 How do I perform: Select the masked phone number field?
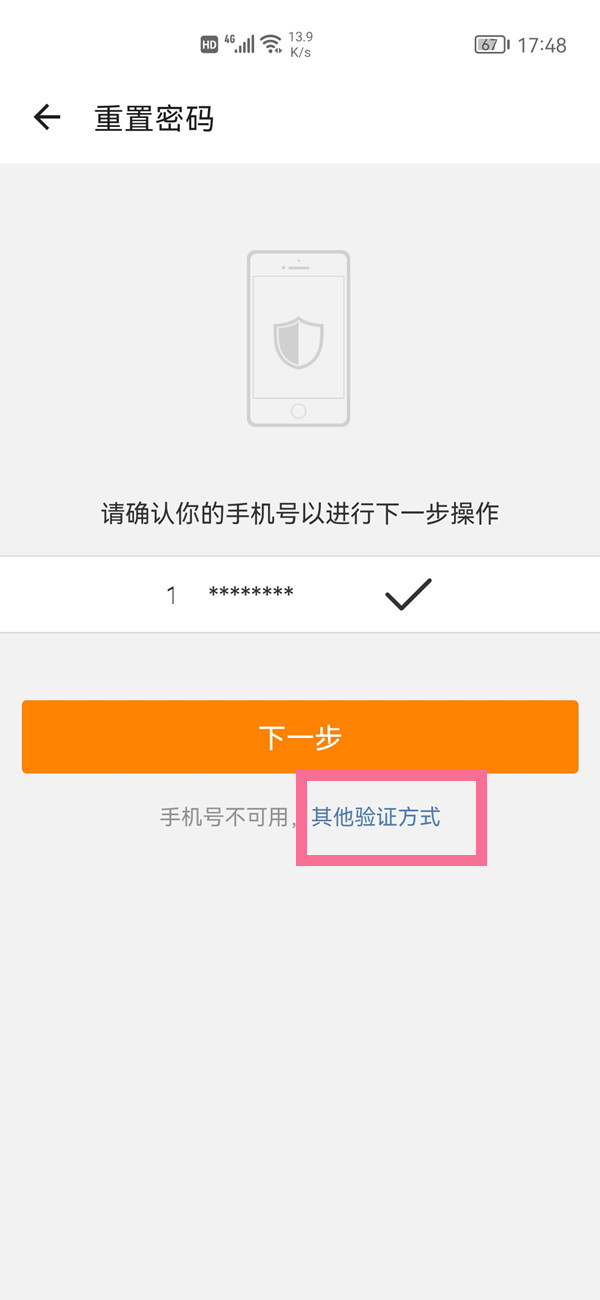251,594
